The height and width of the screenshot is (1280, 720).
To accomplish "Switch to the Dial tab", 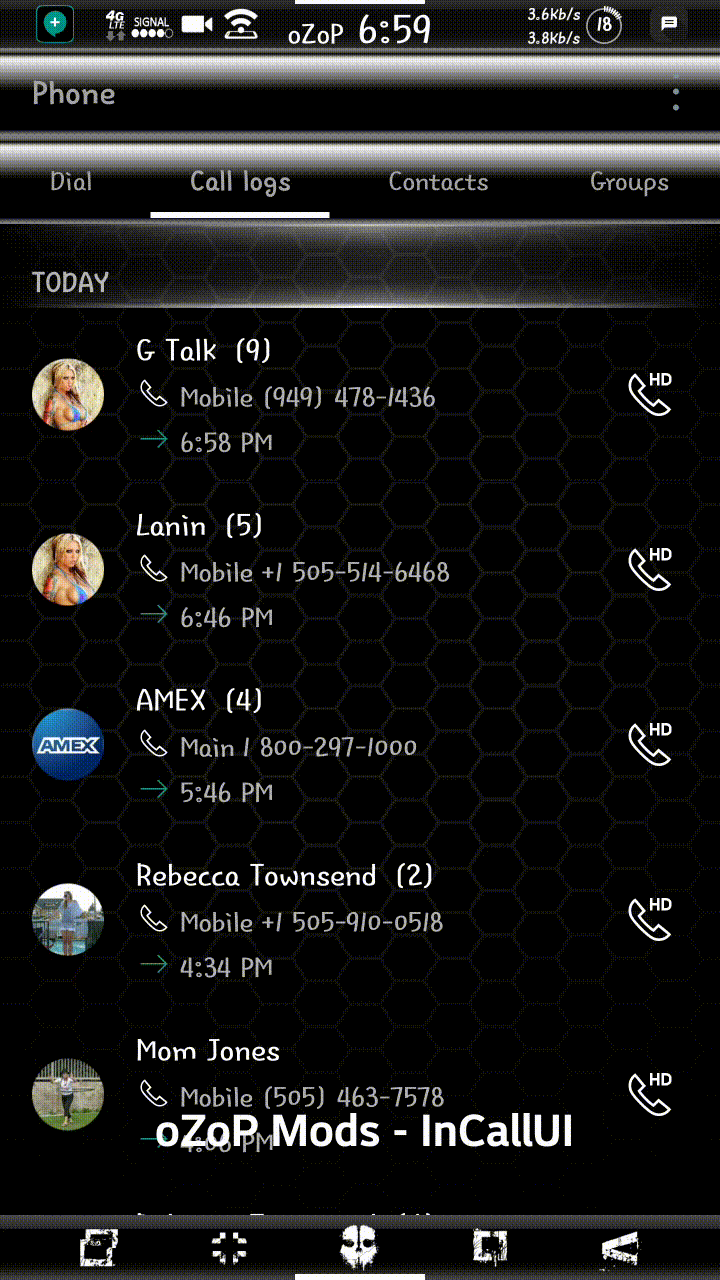I will click(x=71, y=182).
